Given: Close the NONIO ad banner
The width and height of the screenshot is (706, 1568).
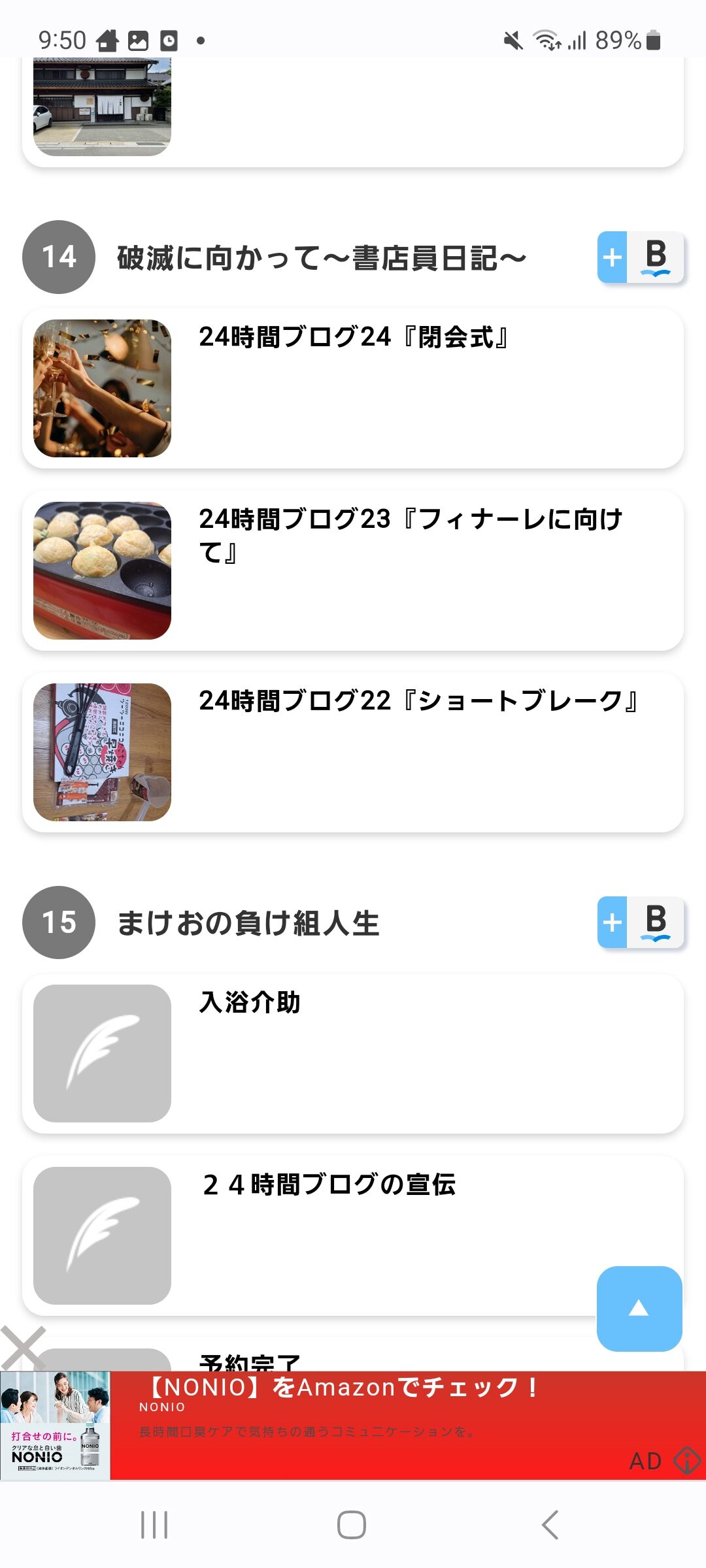Looking at the screenshot, I should coord(22,1347).
